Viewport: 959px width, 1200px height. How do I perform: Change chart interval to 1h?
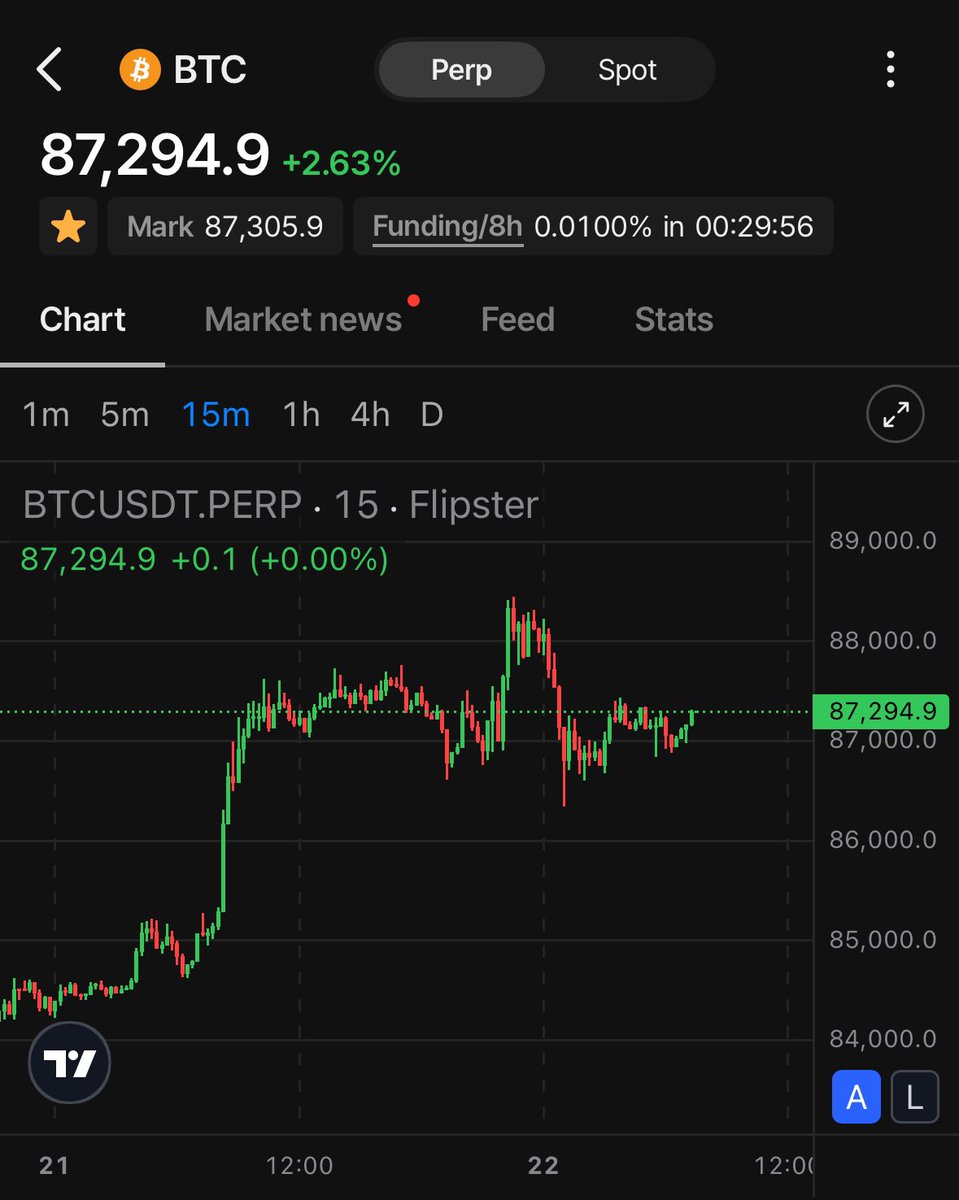tap(300, 414)
